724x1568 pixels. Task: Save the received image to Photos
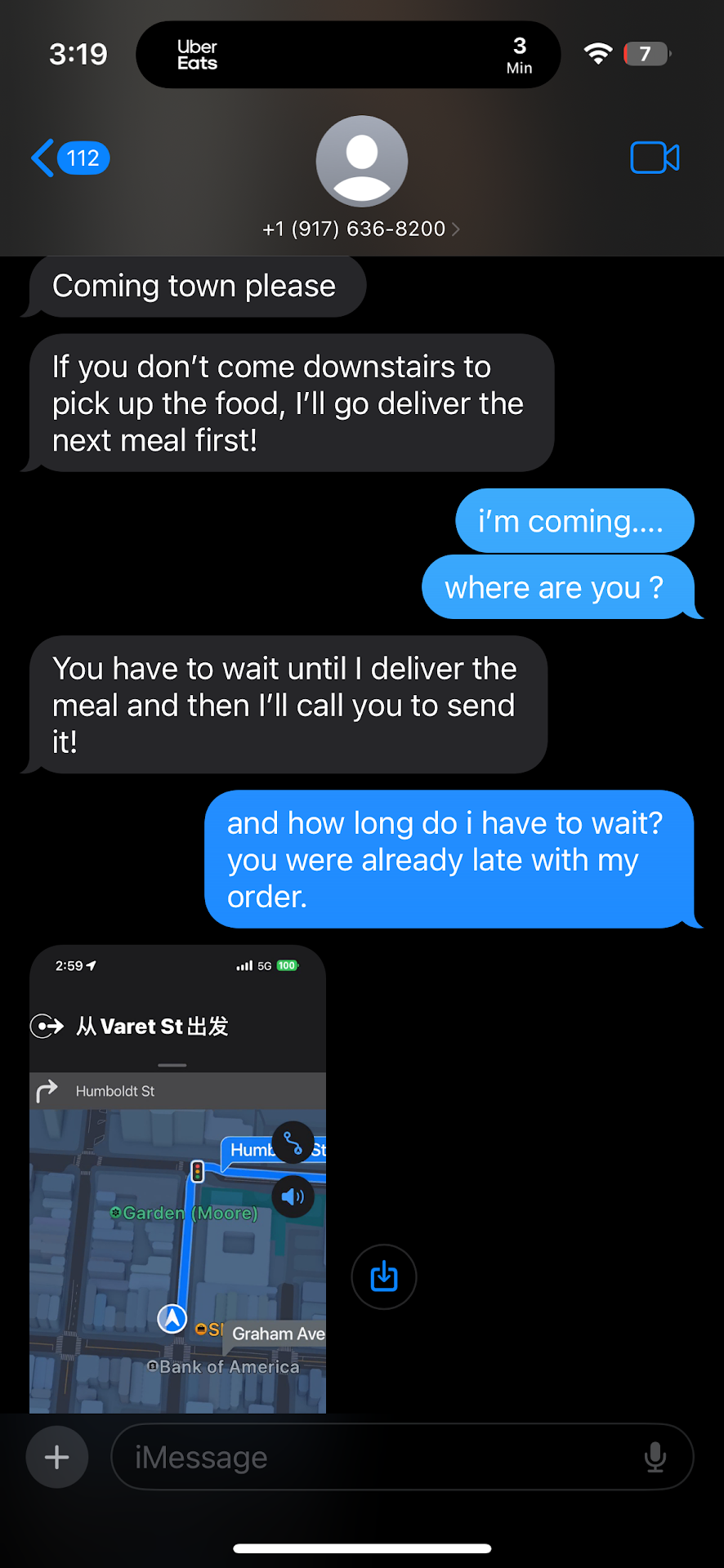coord(383,1276)
